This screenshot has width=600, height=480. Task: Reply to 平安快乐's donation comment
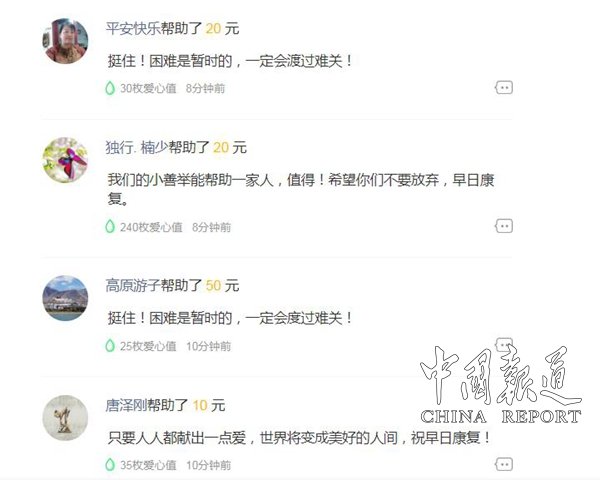tap(504, 88)
